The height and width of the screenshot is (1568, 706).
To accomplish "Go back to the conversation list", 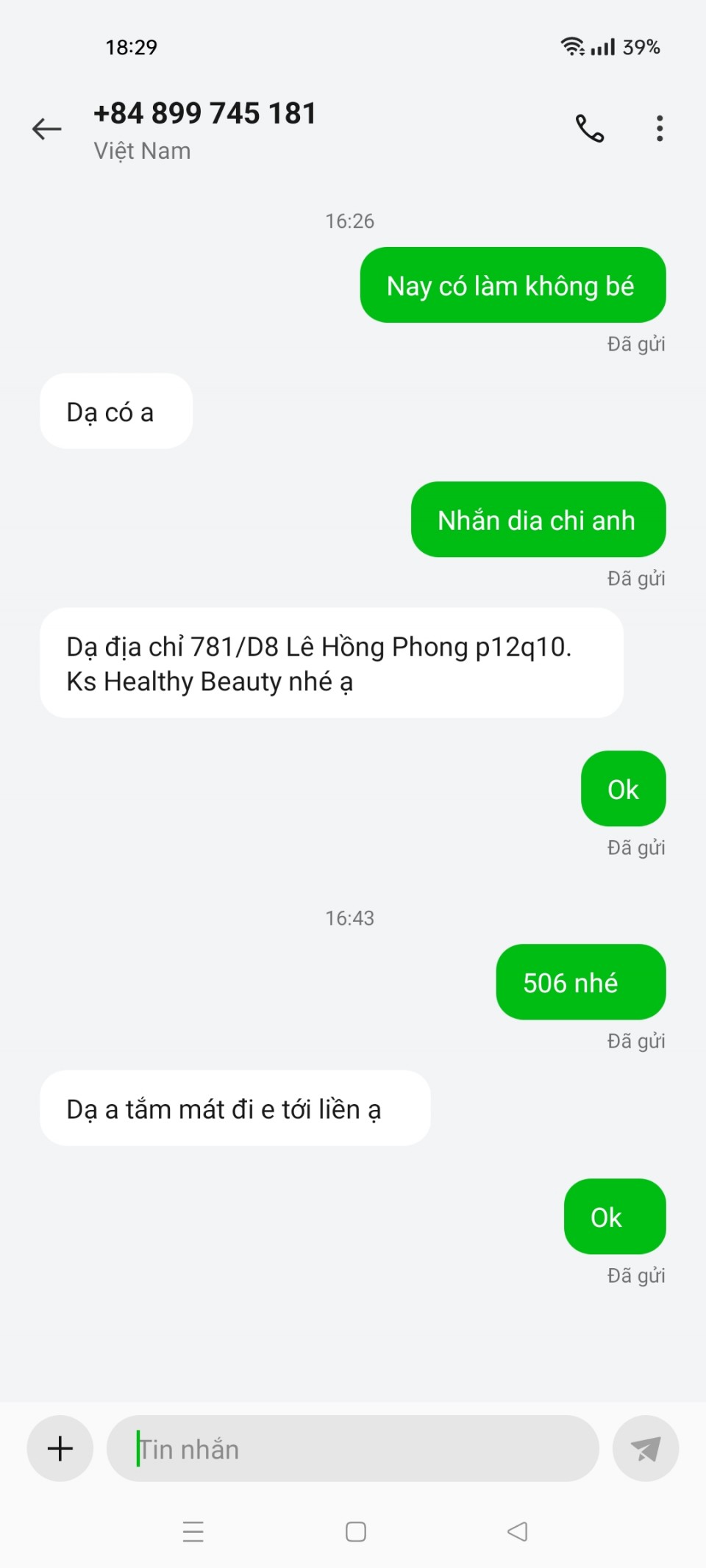I will (x=47, y=129).
